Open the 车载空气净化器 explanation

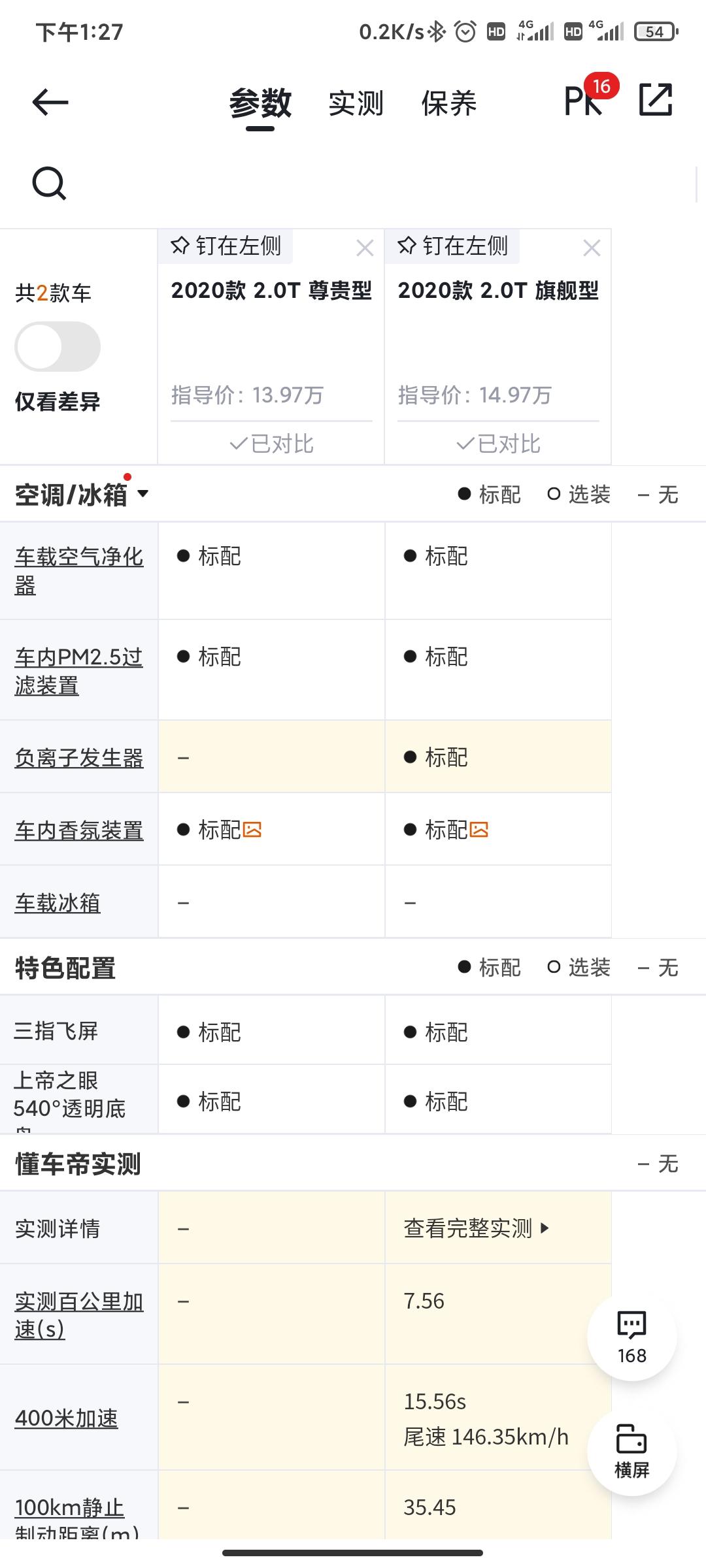pyautogui.click(x=79, y=570)
